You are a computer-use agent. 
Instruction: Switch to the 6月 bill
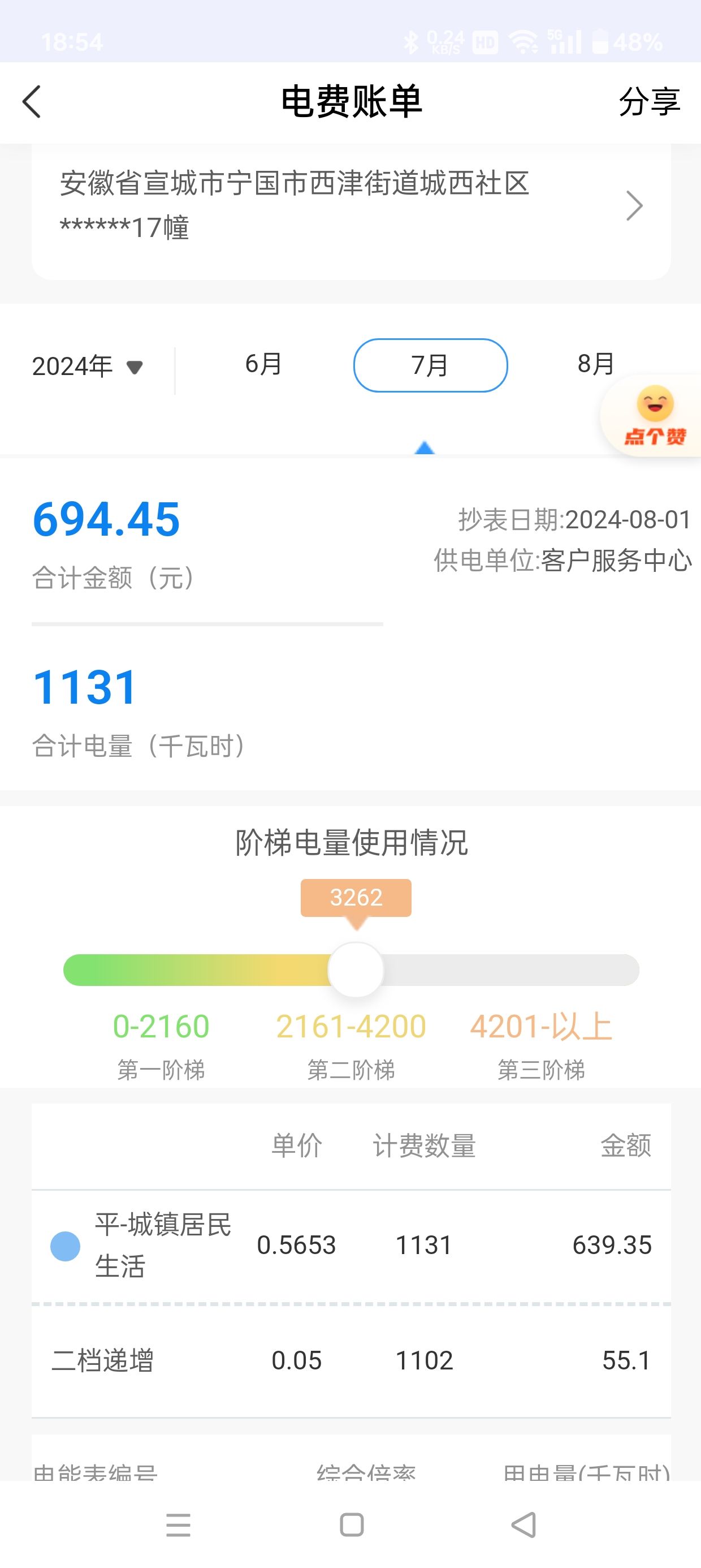point(263,365)
